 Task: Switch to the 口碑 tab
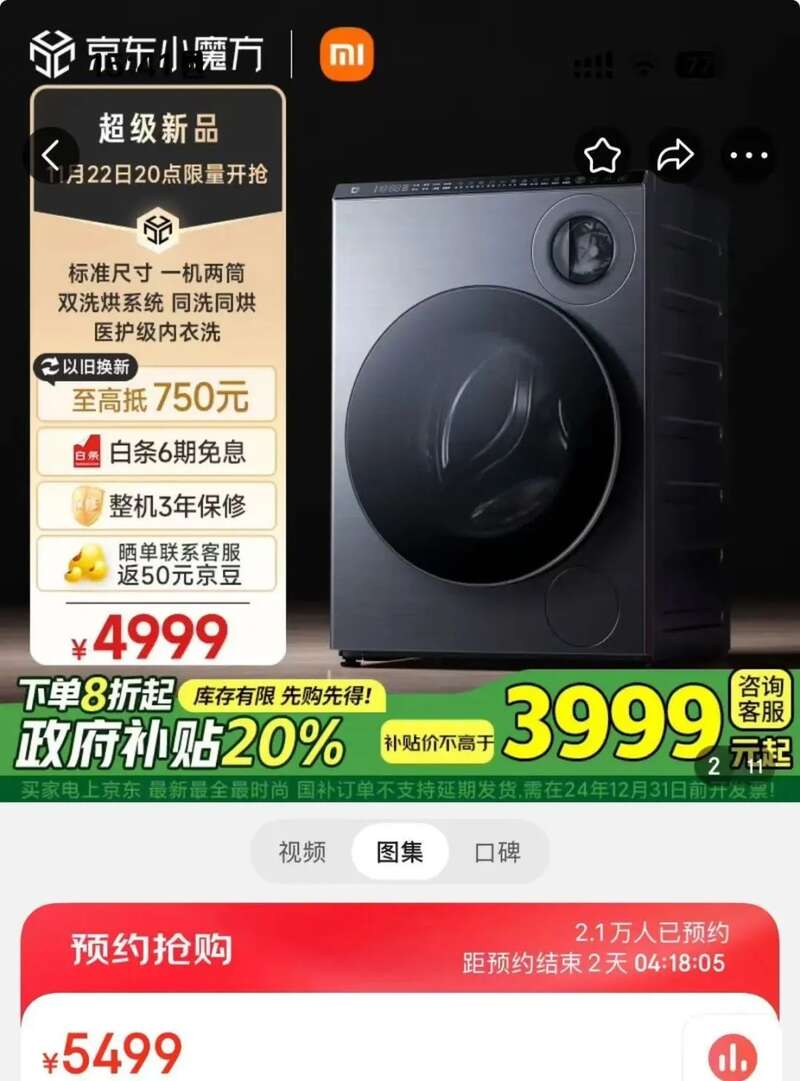point(497,852)
